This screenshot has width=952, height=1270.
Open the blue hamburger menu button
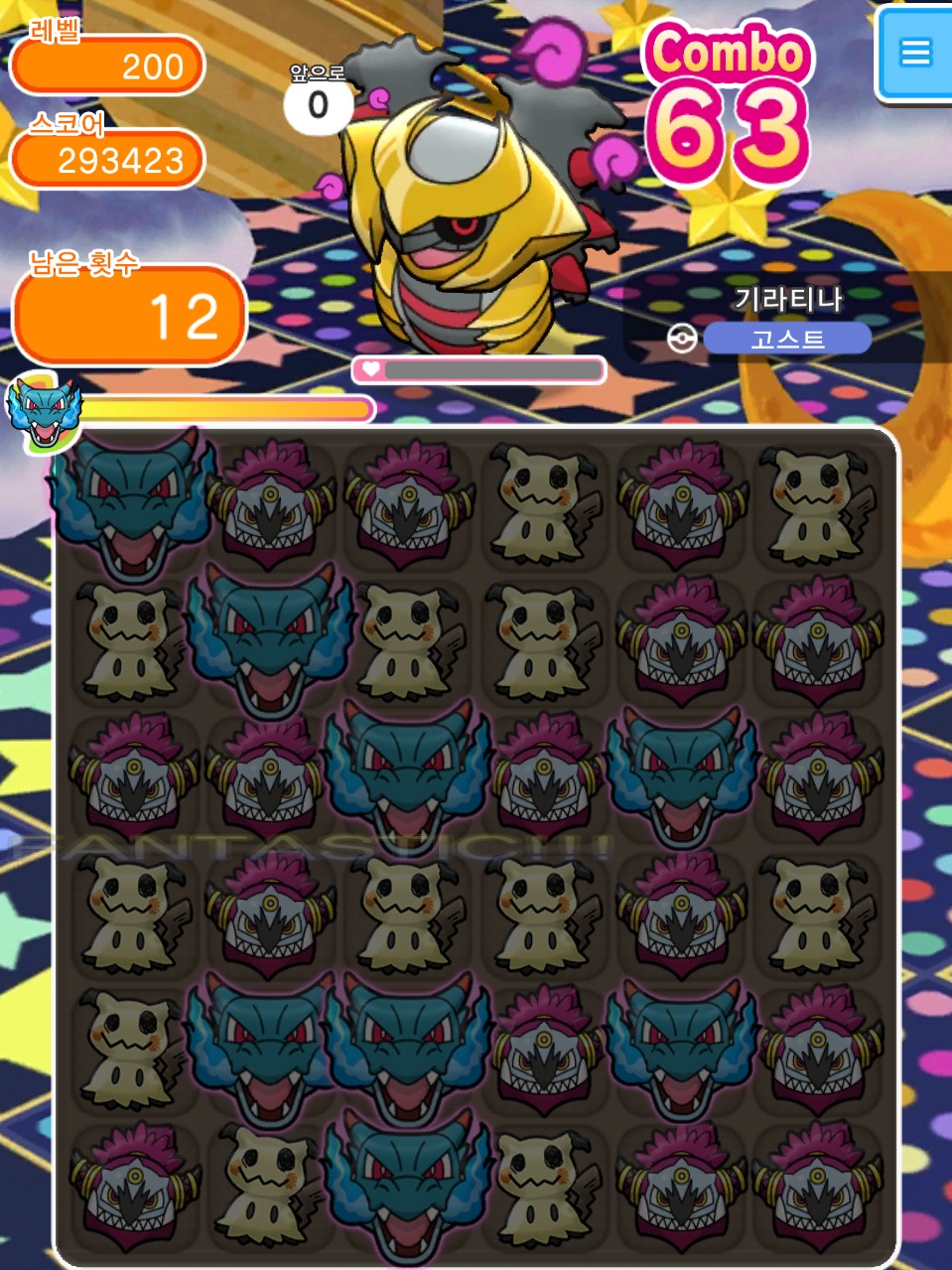click(x=914, y=52)
